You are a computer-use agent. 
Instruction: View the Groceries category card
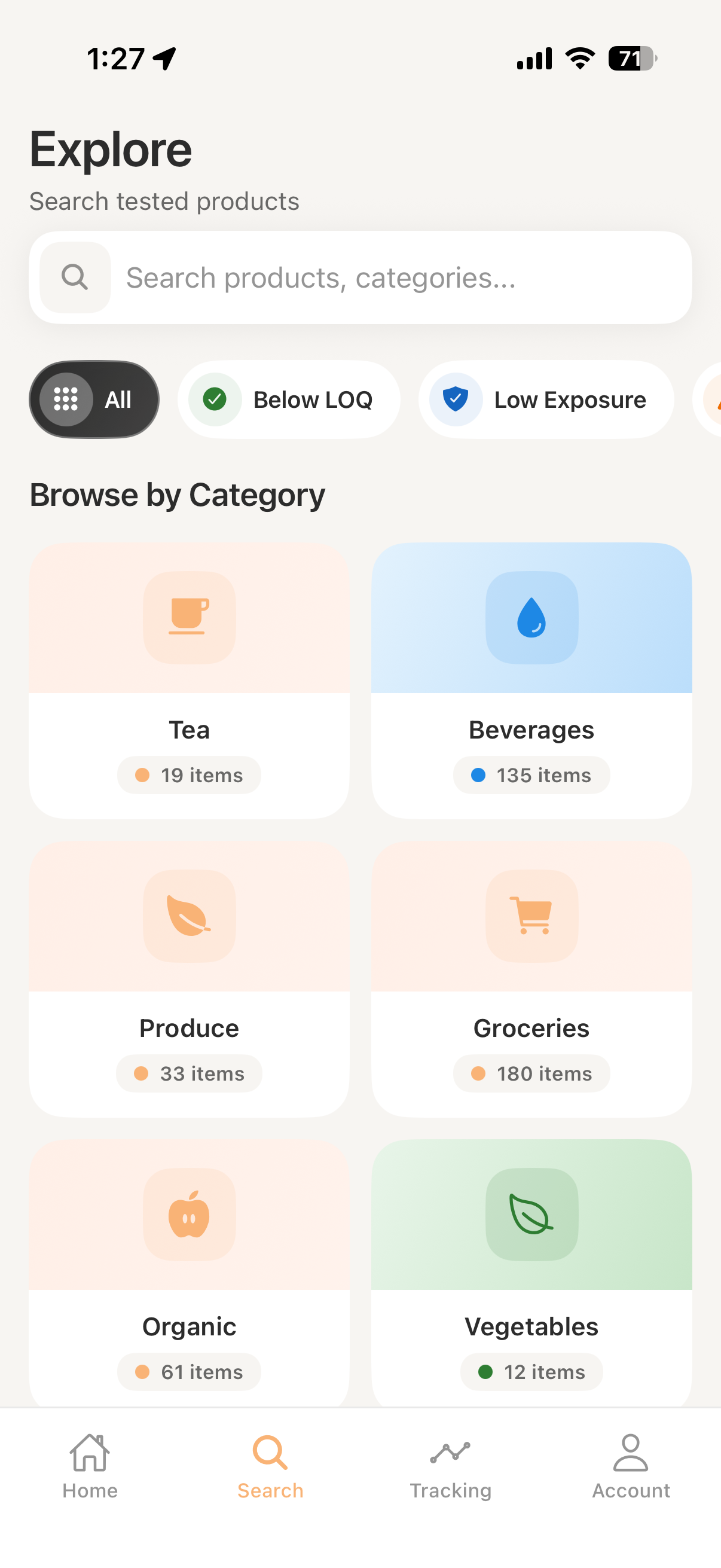coord(531,978)
